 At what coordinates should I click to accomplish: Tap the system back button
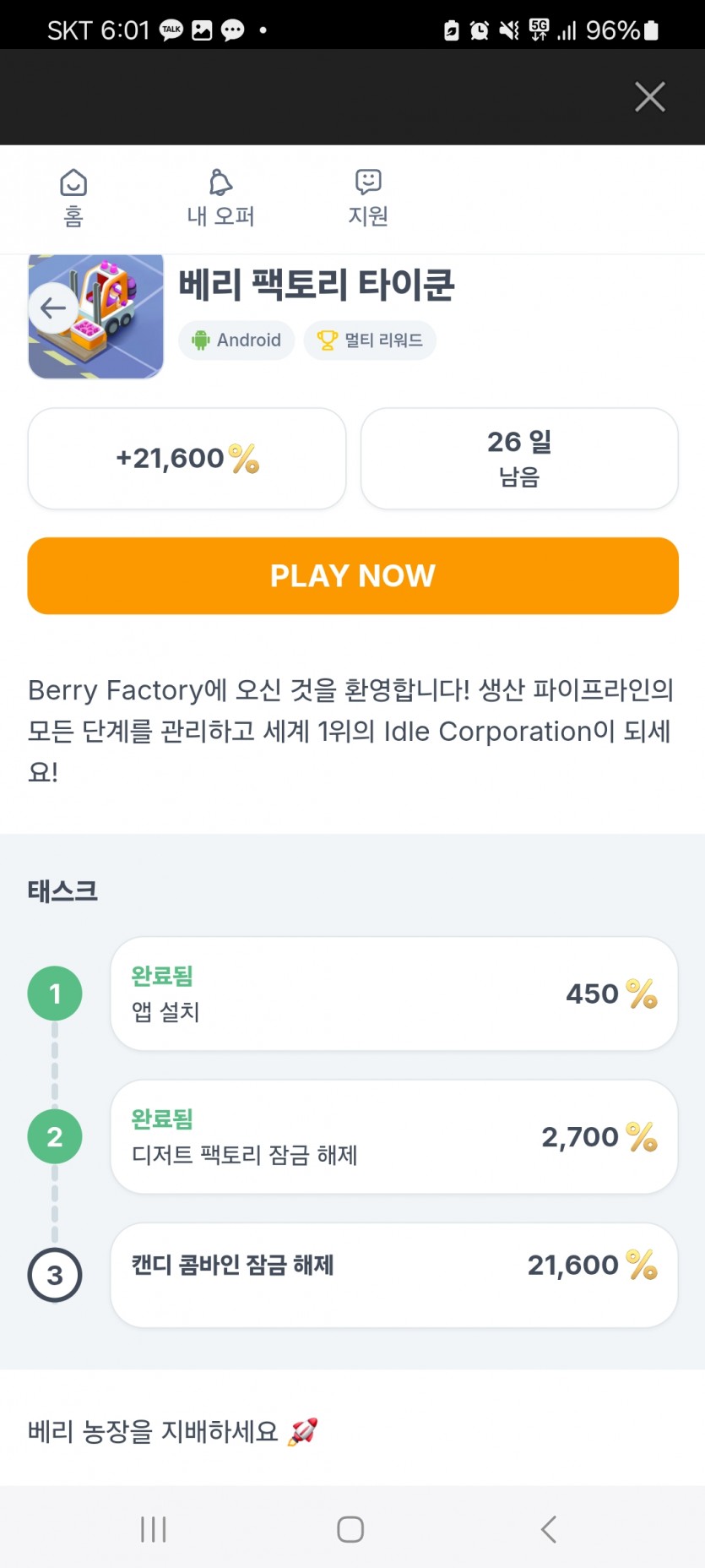click(x=549, y=1529)
